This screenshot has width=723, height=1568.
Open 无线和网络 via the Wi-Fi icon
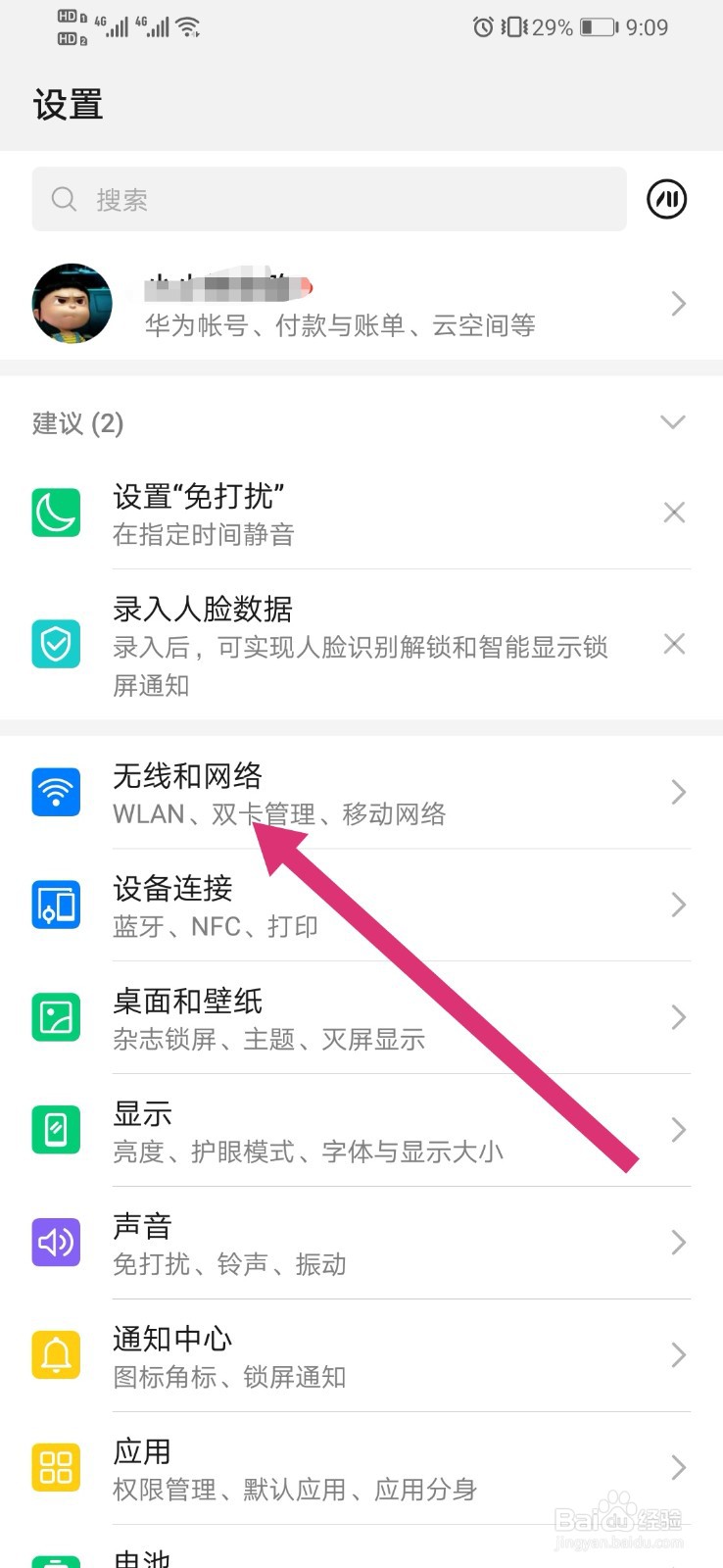pyautogui.click(x=56, y=792)
